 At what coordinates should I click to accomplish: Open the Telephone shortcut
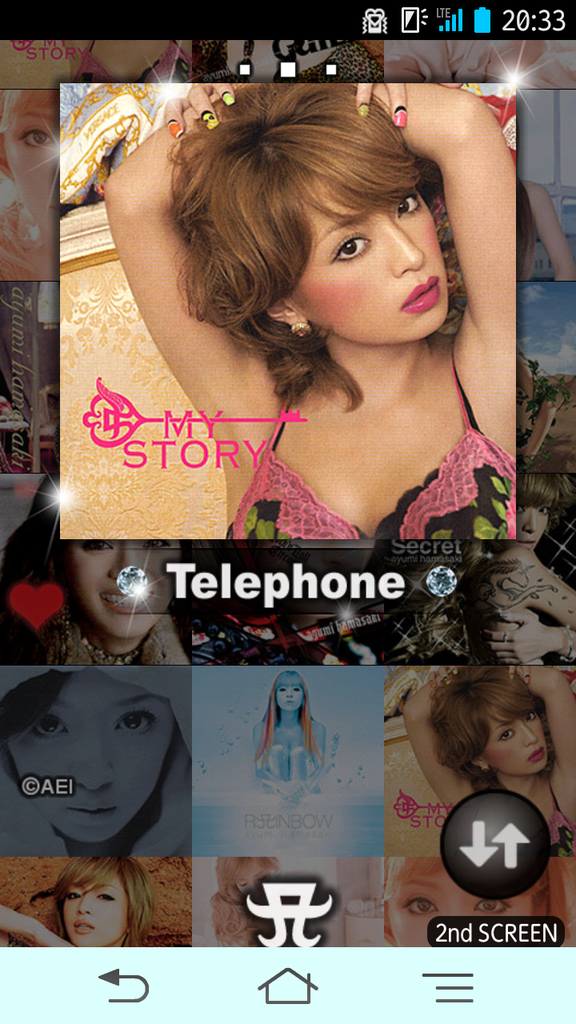coord(285,581)
